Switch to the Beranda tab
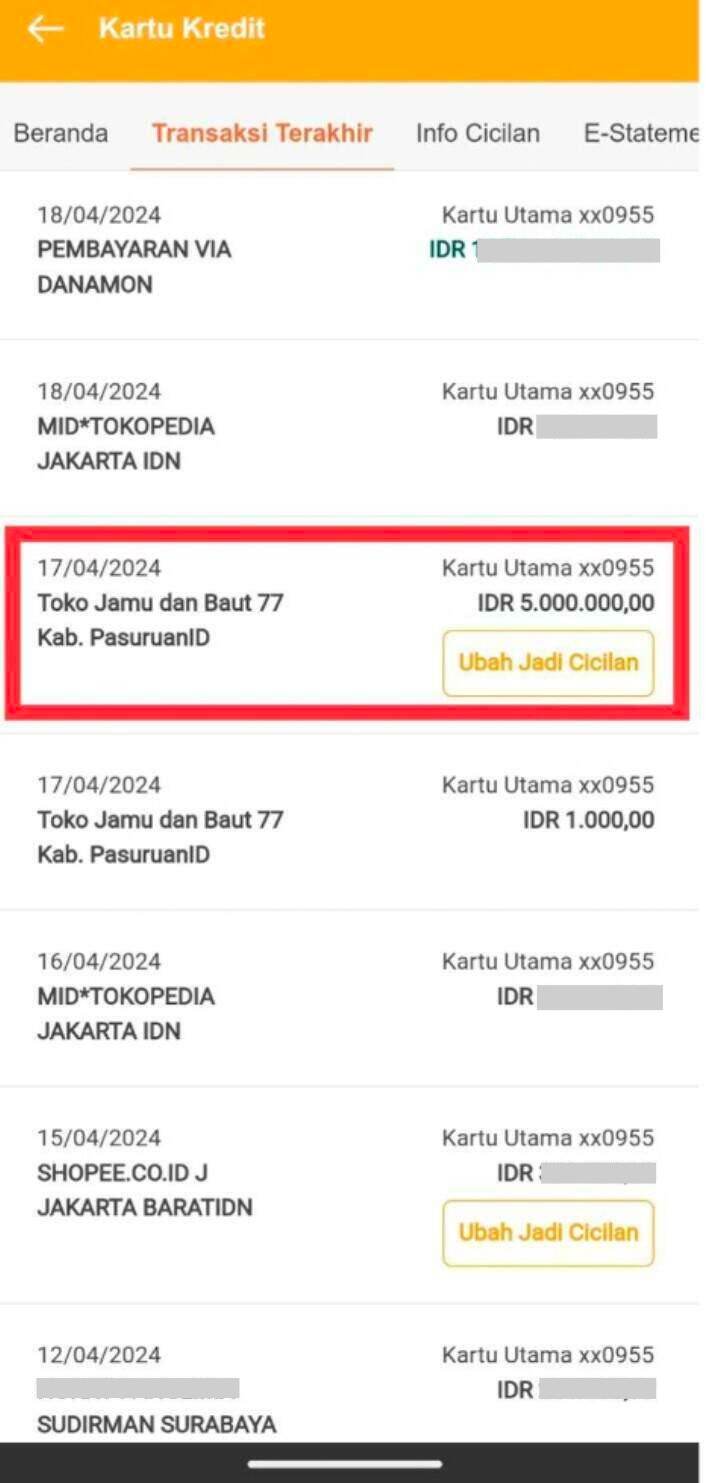Image resolution: width=706 pixels, height=1483 pixels. click(x=61, y=133)
